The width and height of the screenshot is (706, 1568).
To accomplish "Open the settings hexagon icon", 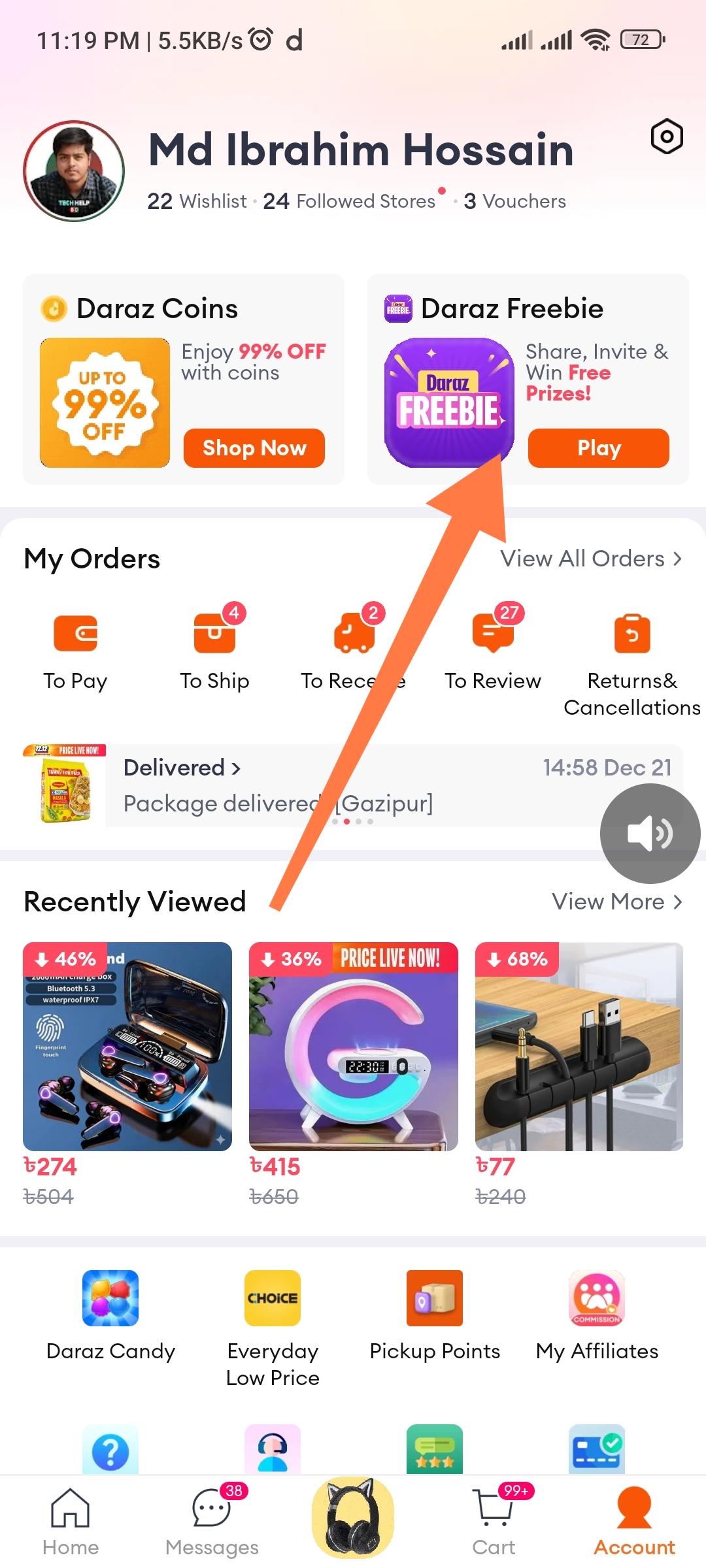I will (666, 137).
